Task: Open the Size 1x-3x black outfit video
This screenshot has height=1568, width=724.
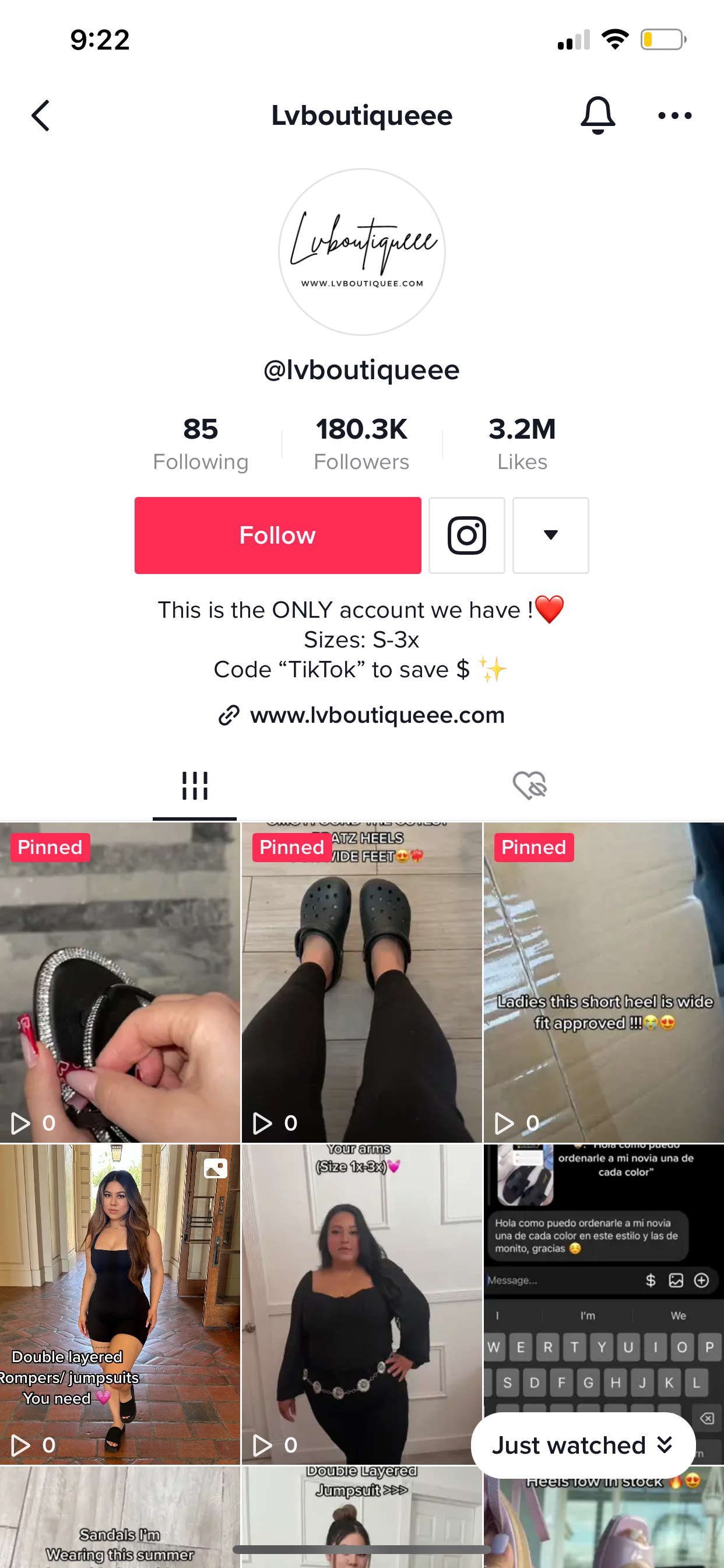Action: click(x=361, y=1303)
